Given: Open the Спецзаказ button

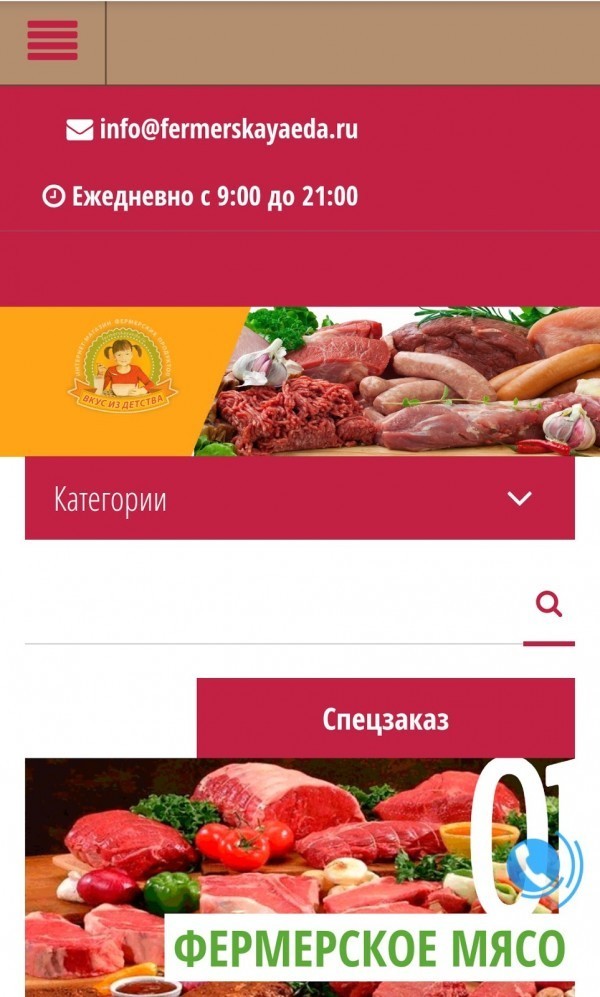Looking at the screenshot, I should [x=385, y=719].
